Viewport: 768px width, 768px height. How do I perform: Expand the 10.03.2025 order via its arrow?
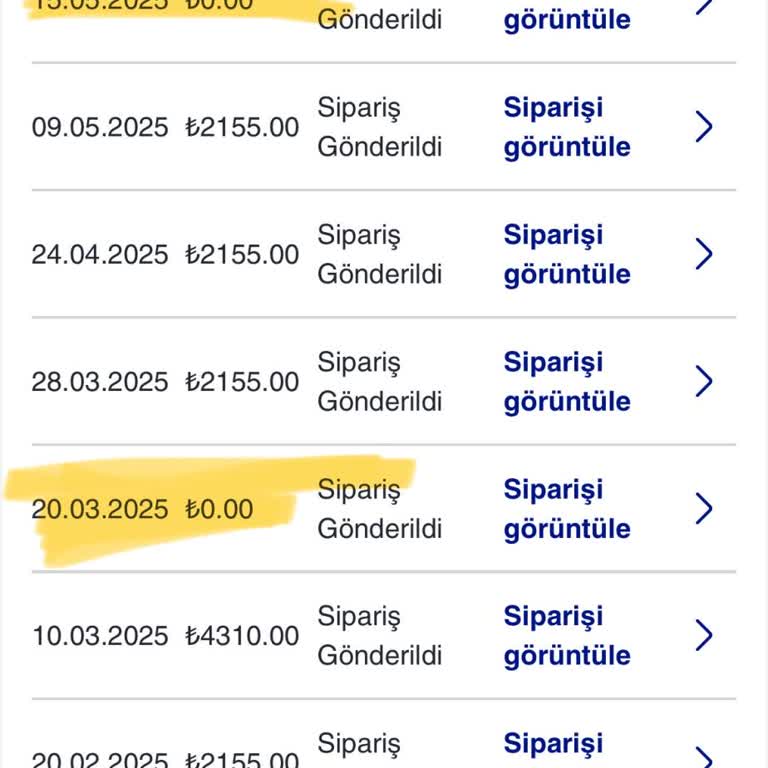(x=704, y=635)
